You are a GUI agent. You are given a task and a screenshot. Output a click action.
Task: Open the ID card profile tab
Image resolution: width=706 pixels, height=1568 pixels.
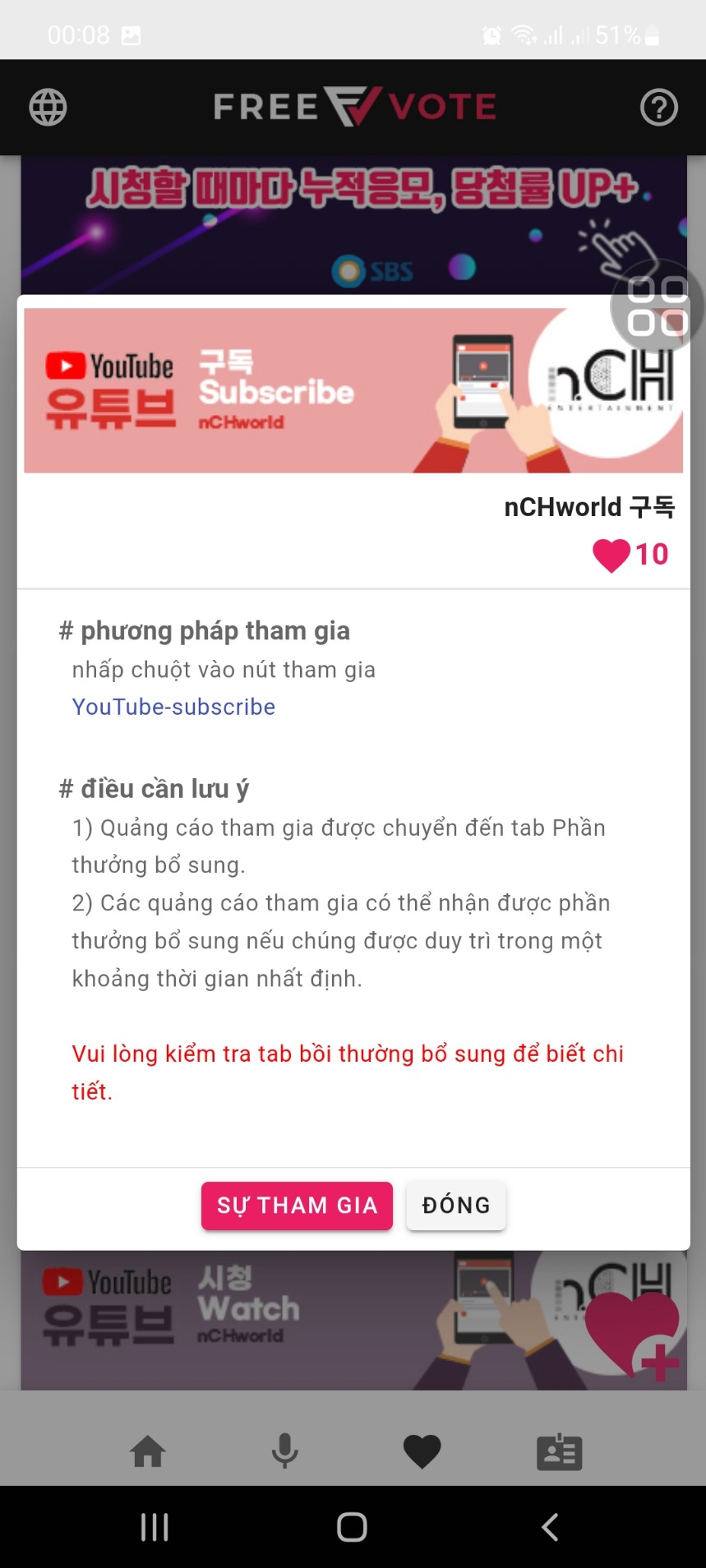click(x=559, y=1451)
